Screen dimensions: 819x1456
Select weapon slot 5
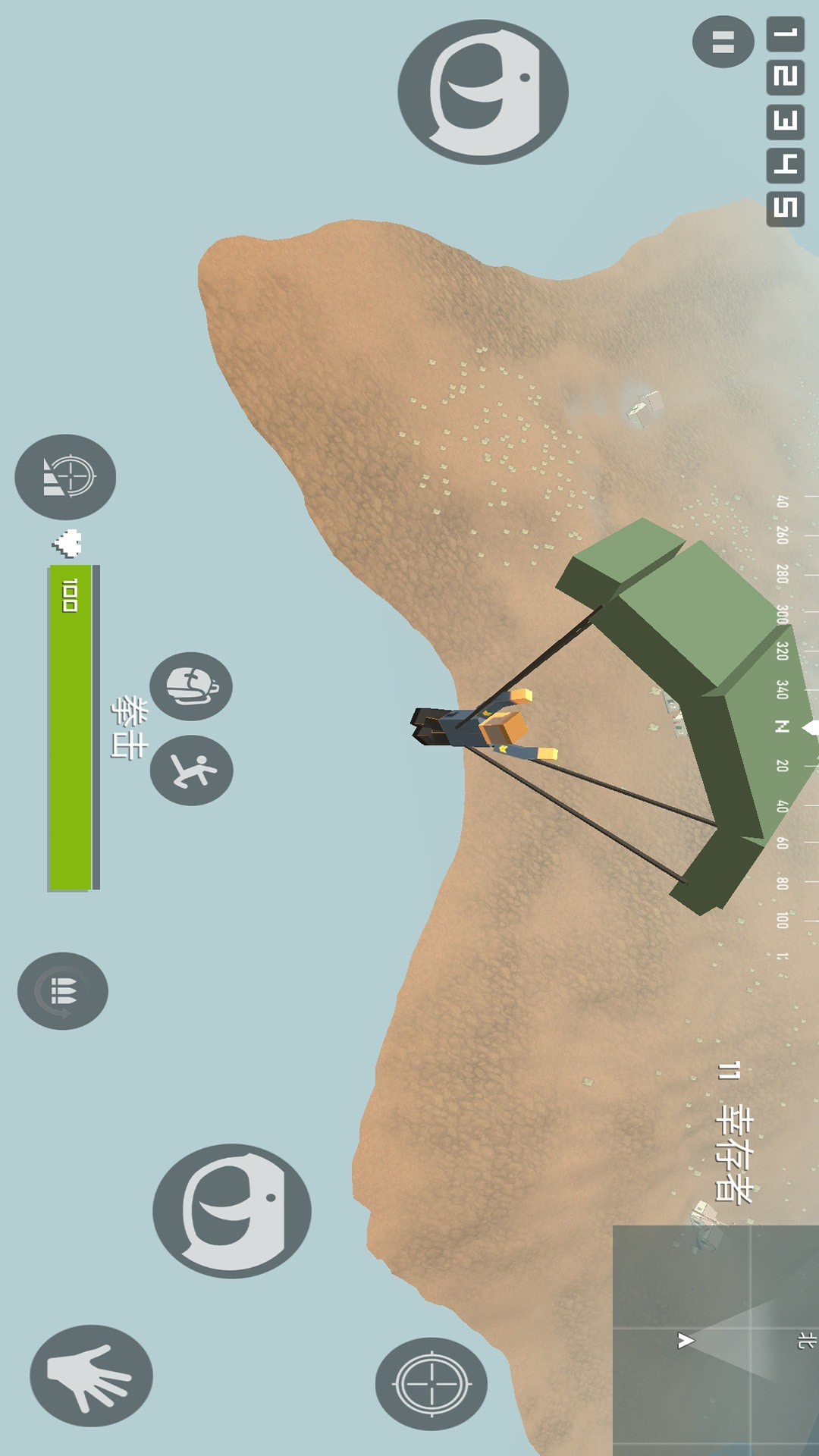(x=785, y=206)
